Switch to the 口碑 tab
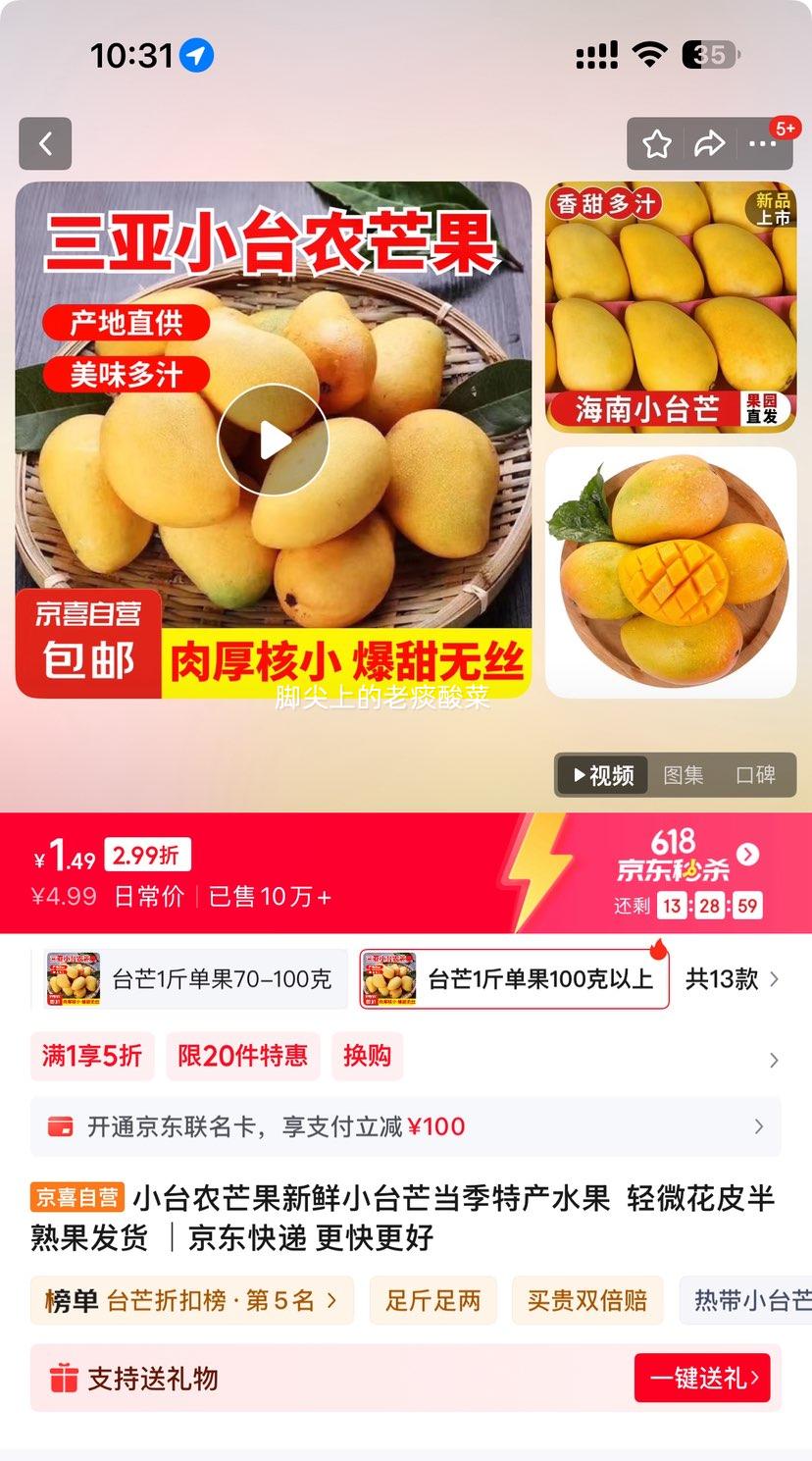 [756, 775]
